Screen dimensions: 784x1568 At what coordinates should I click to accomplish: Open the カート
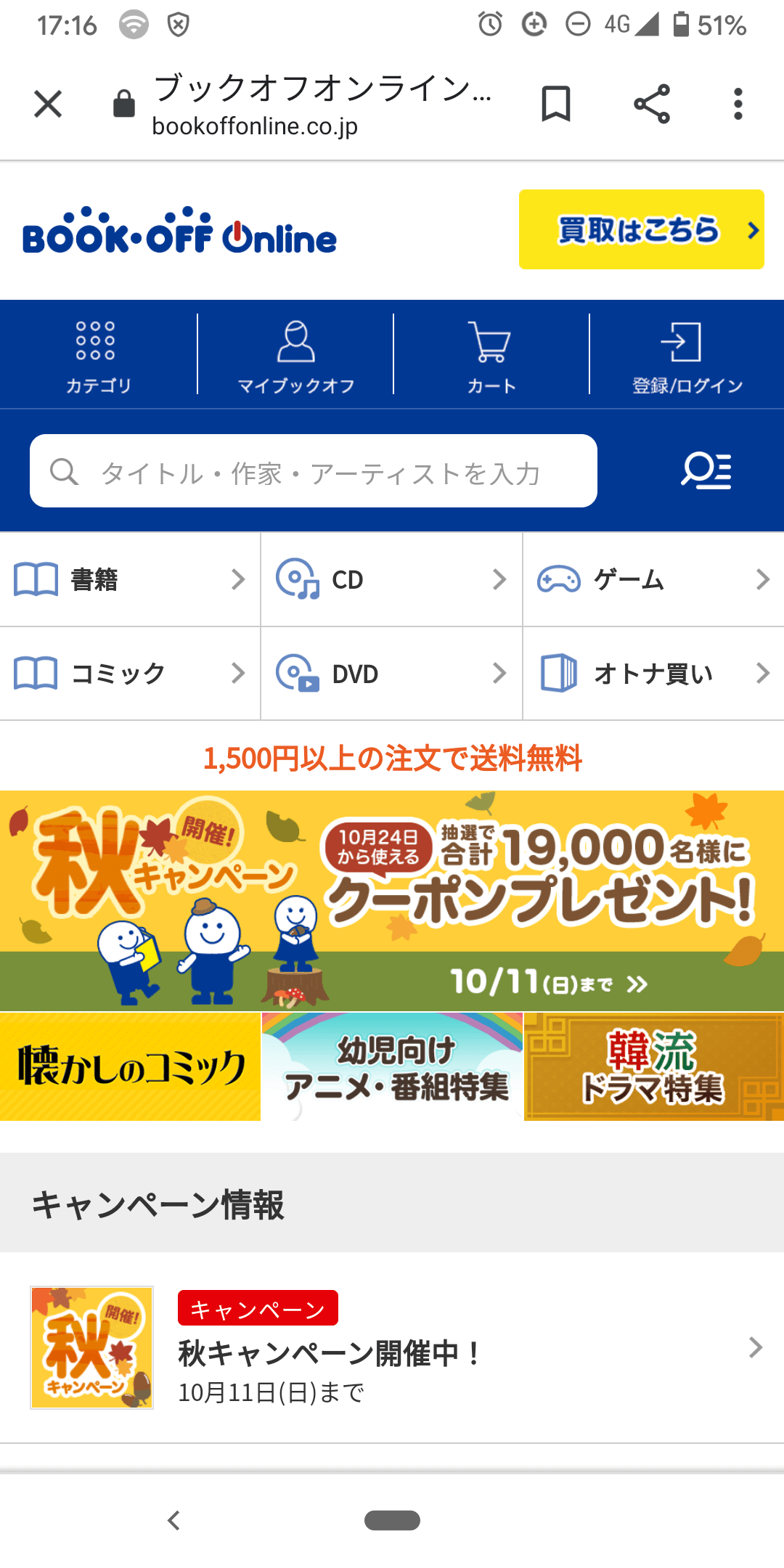491,355
